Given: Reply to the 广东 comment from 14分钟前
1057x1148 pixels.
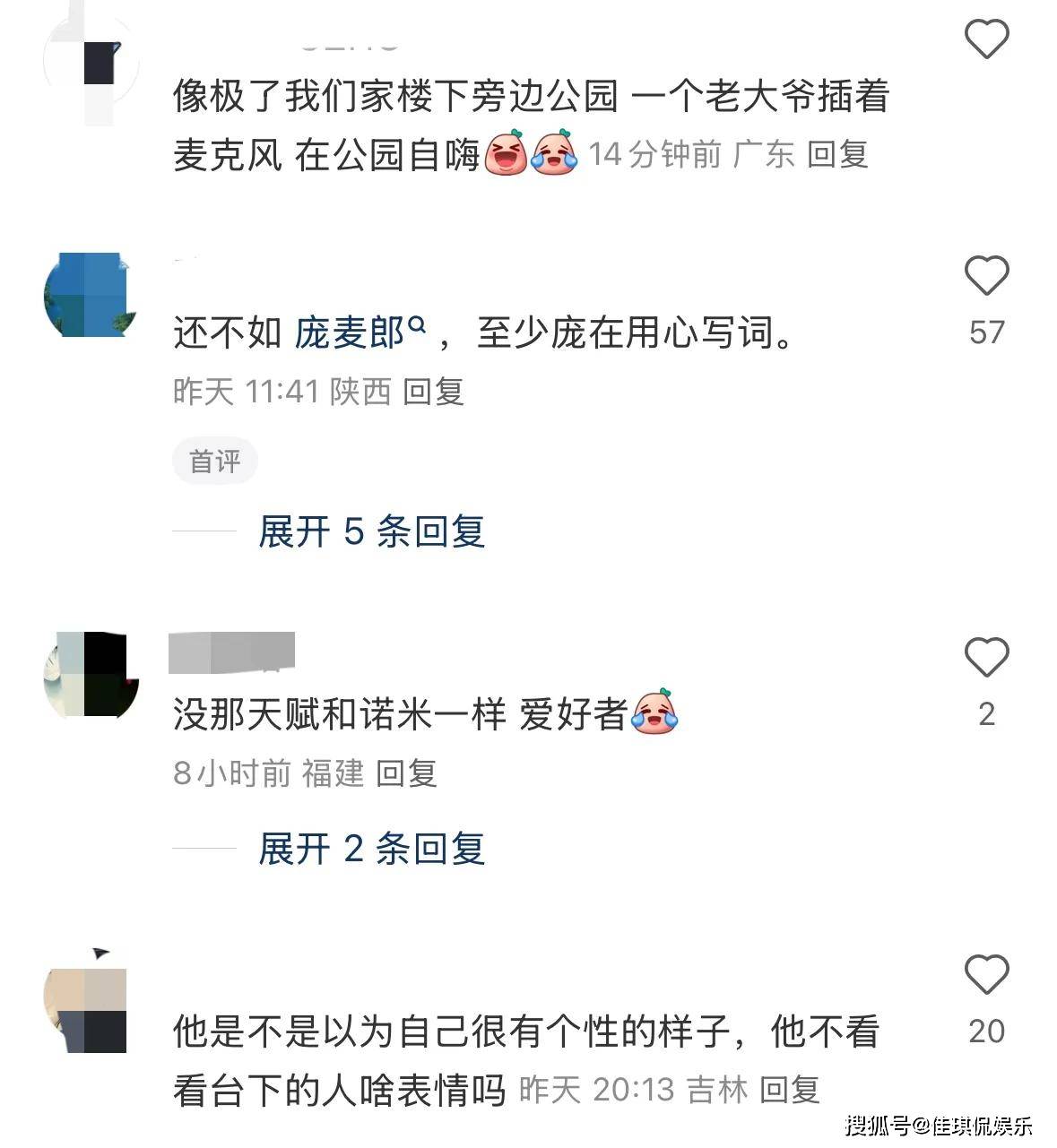Looking at the screenshot, I should 837,155.
